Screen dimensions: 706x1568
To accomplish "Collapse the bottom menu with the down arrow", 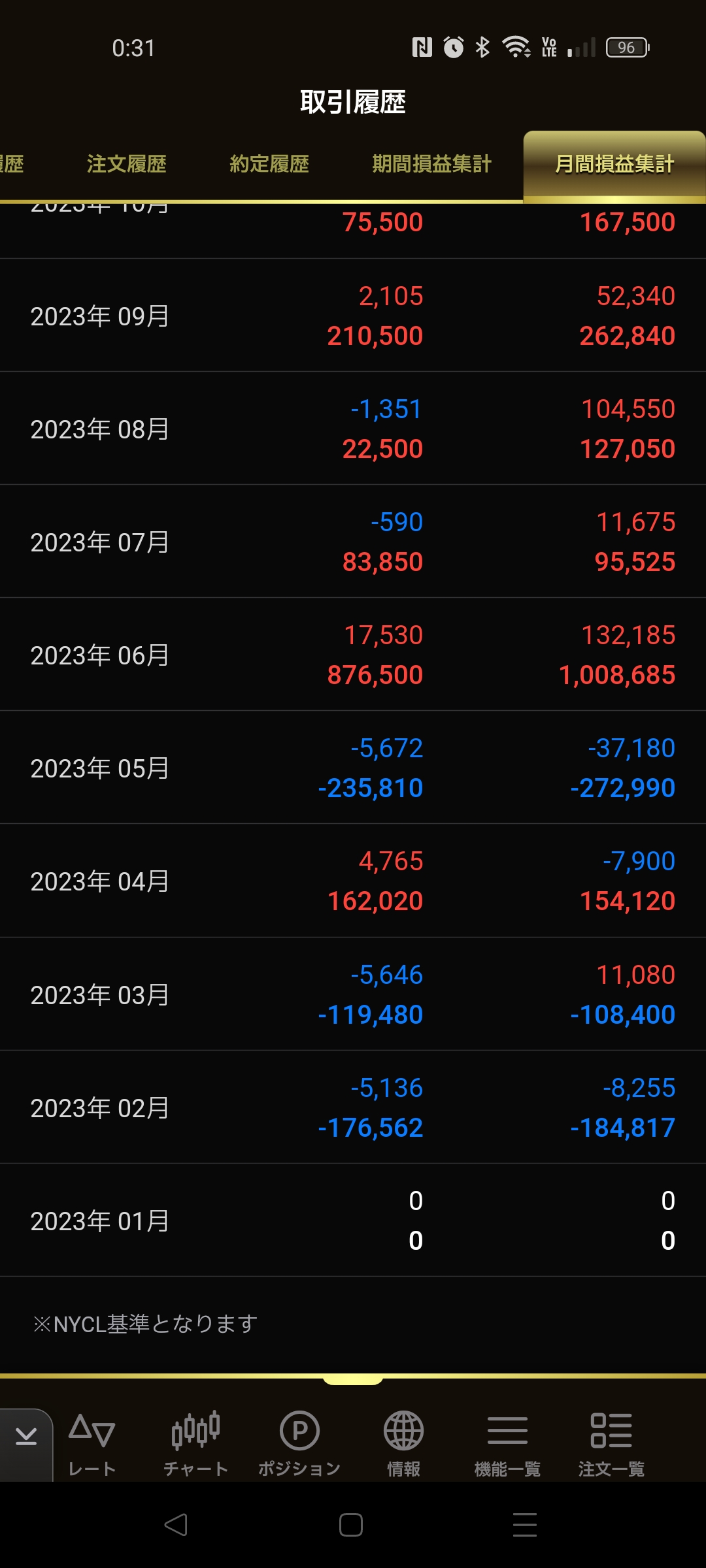I will 26,1445.
